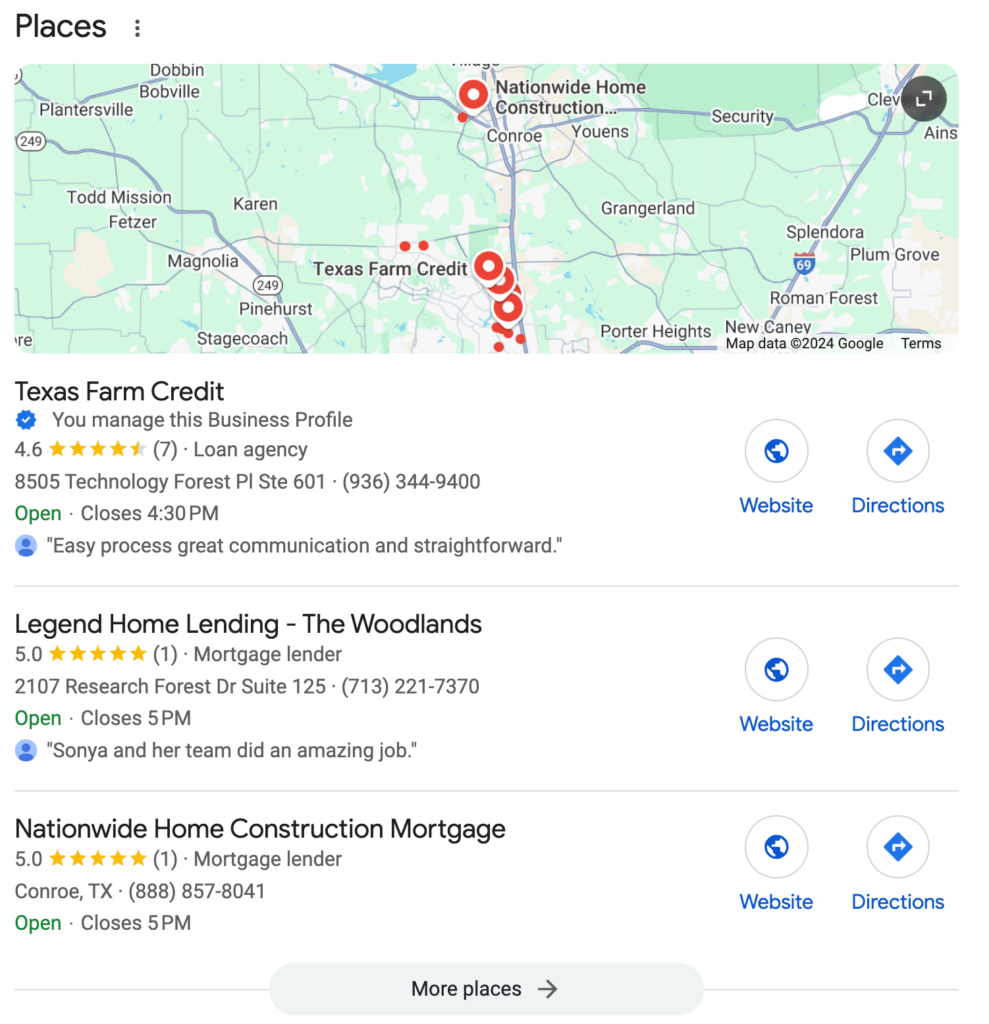
Task: Open the Nationwide Home Construction Mortgage listing
Action: tap(260, 829)
